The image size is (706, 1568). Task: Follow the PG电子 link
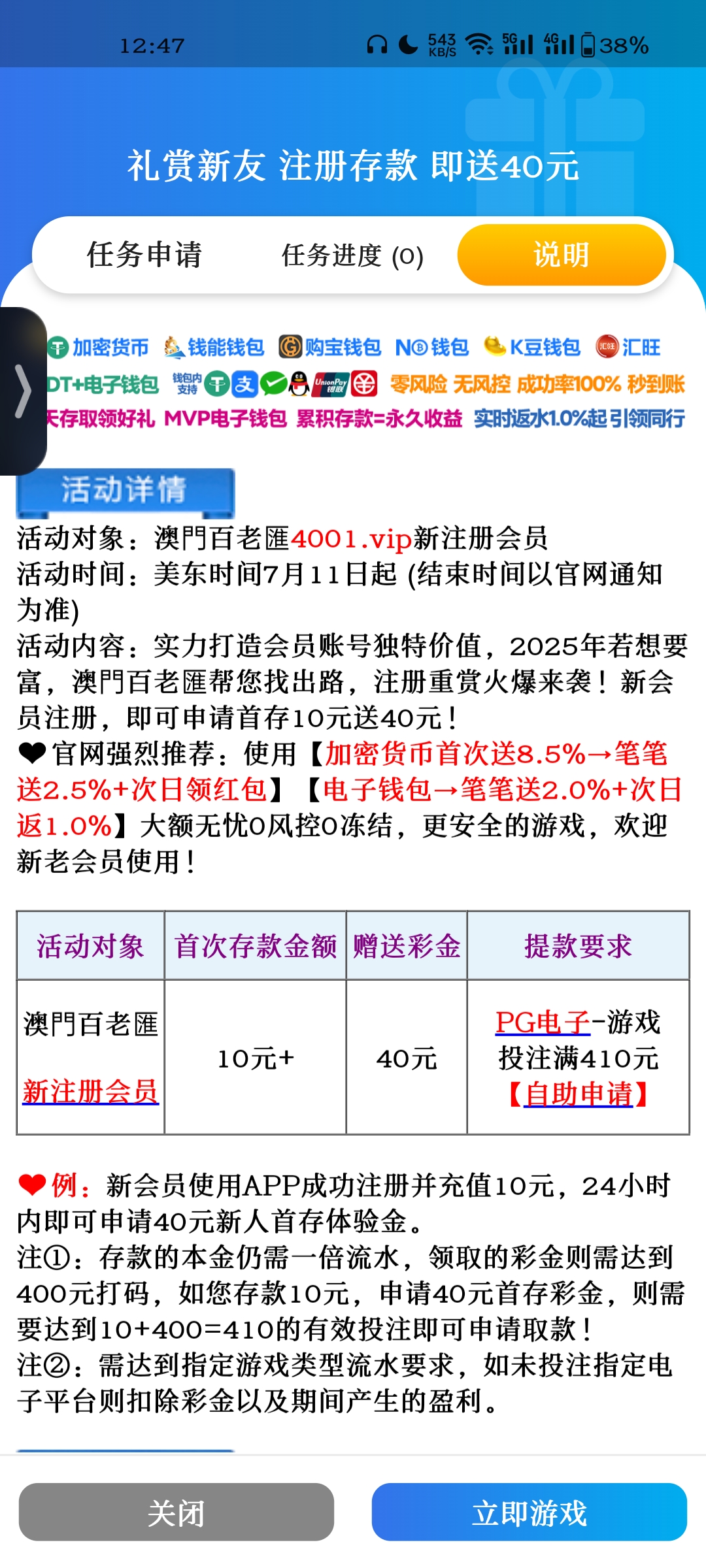pyautogui.click(x=543, y=1022)
